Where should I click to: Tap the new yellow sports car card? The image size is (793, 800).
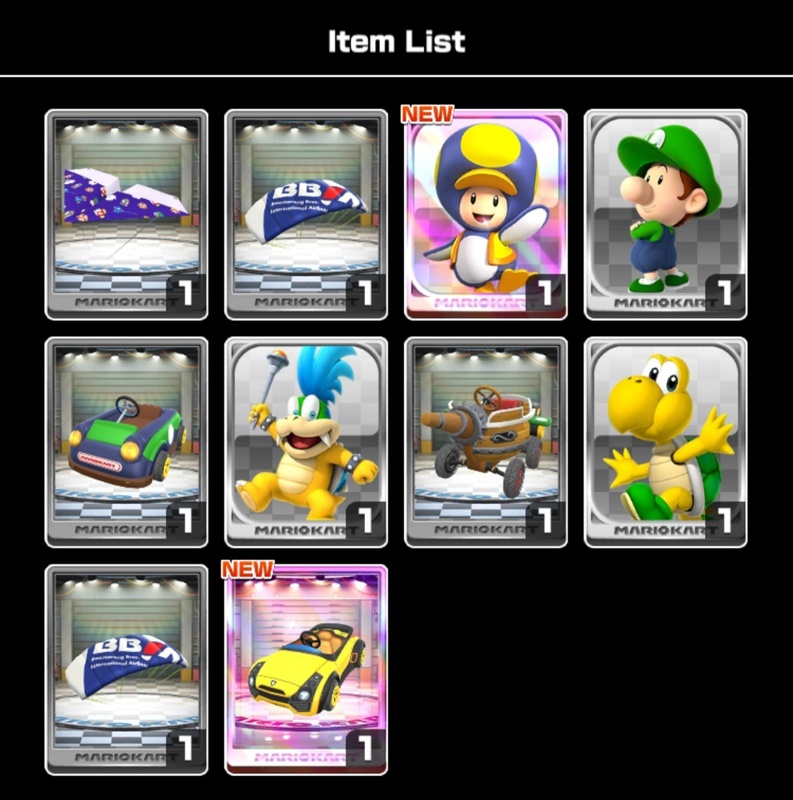tap(306, 670)
